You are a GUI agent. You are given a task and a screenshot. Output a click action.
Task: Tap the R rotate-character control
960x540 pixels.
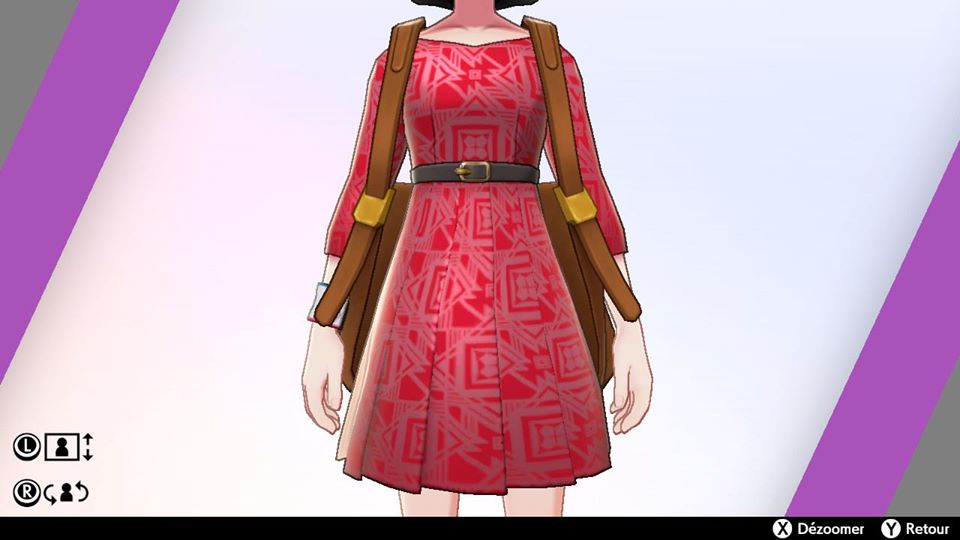click(x=53, y=492)
